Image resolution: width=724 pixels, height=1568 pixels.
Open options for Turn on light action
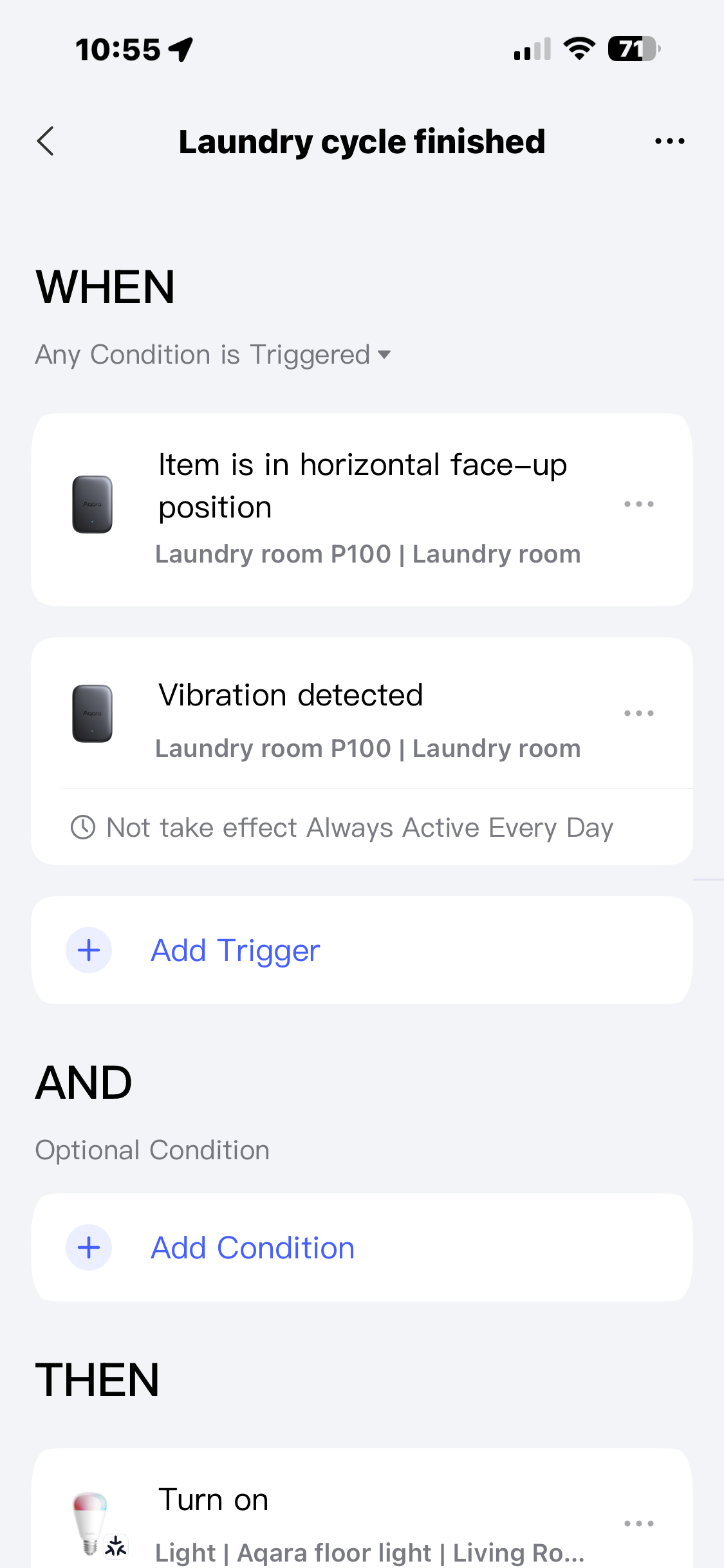pos(638,1524)
